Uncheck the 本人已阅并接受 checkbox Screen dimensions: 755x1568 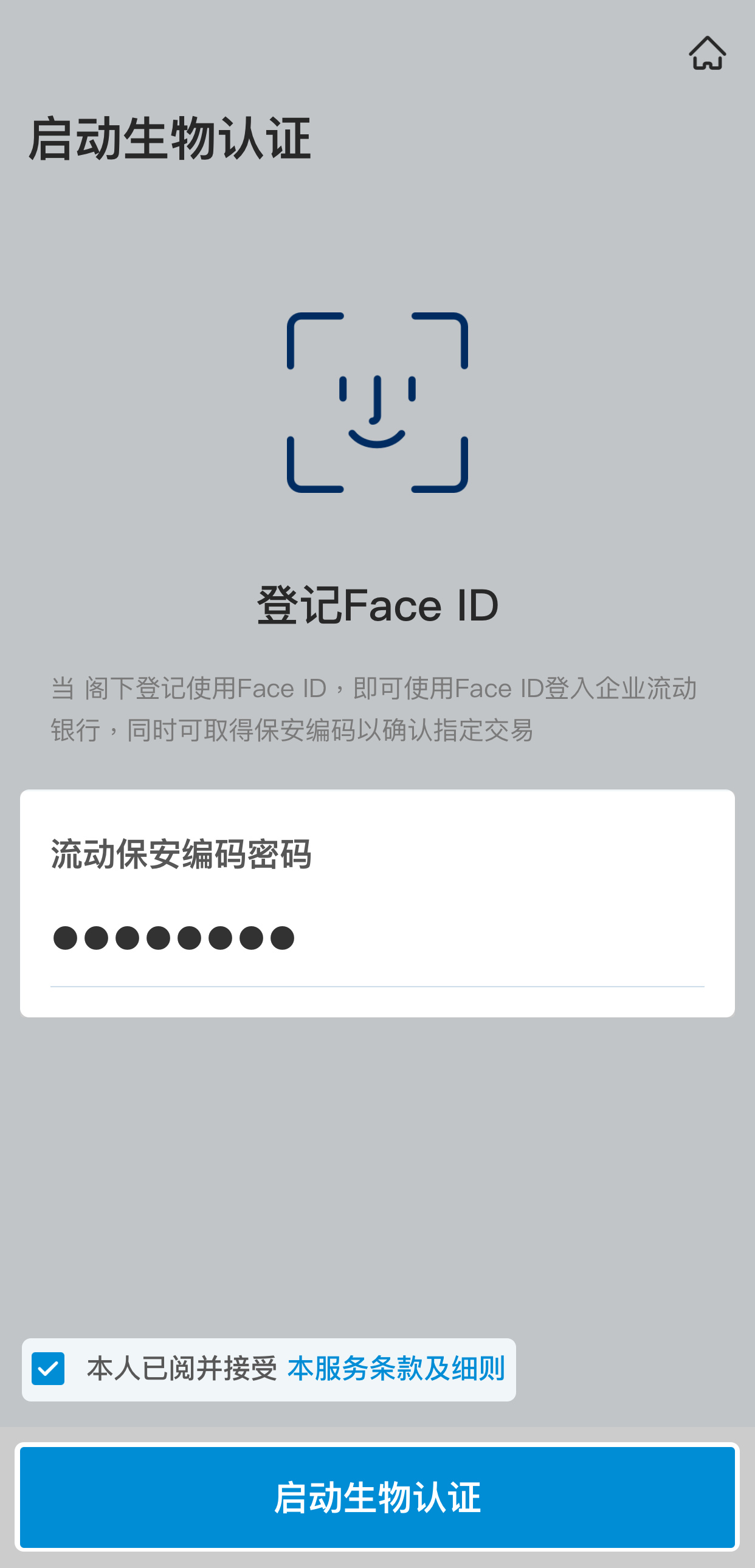[x=48, y=1369]
